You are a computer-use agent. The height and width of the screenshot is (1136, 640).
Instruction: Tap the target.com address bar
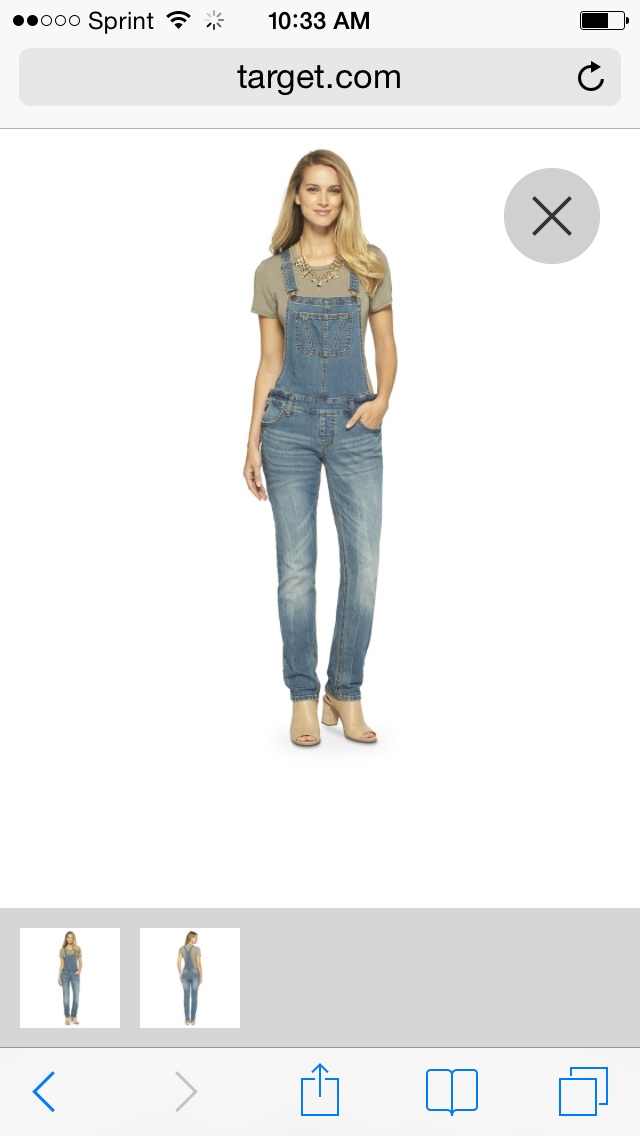300,77
